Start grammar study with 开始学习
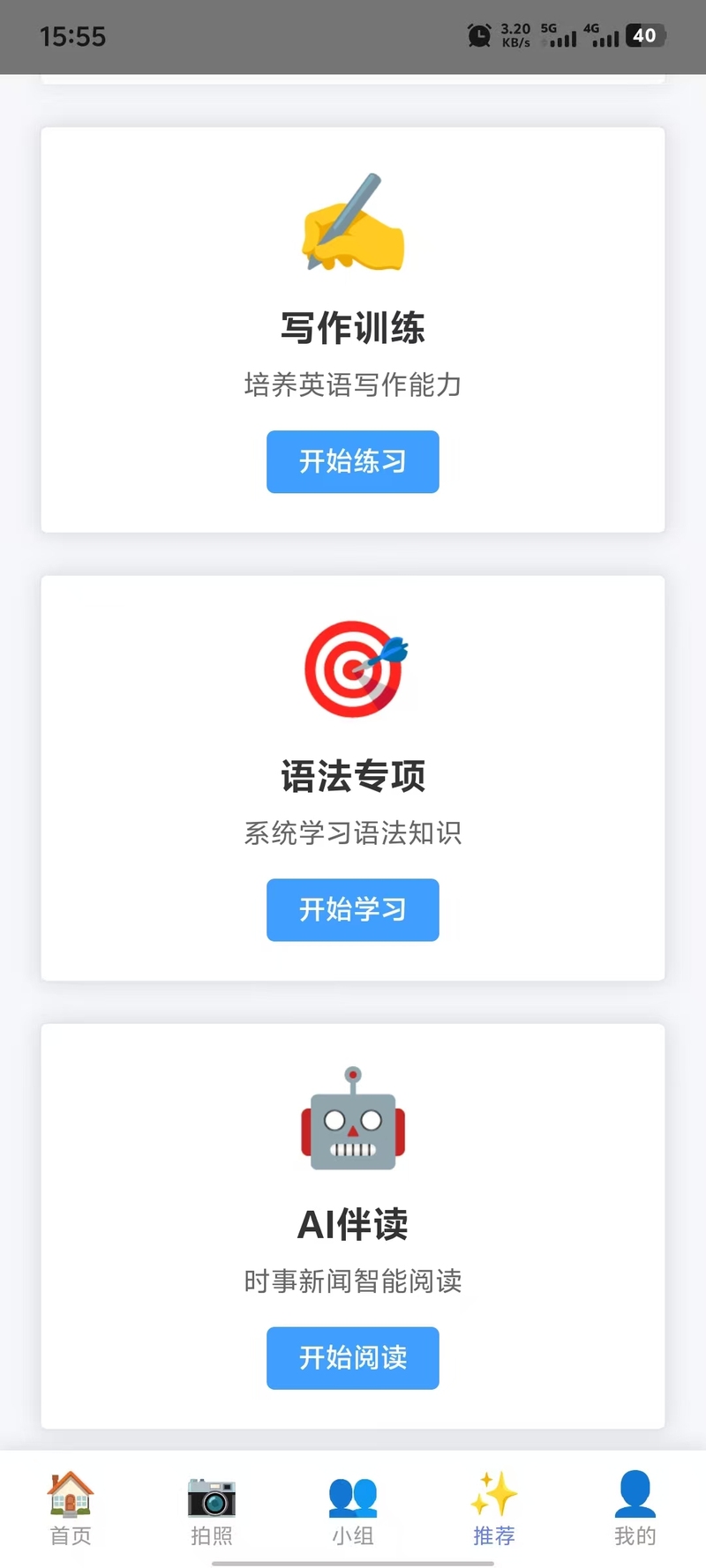Image resolution: width=706 pixels, height=1568 pixels. tap(352, 909)
